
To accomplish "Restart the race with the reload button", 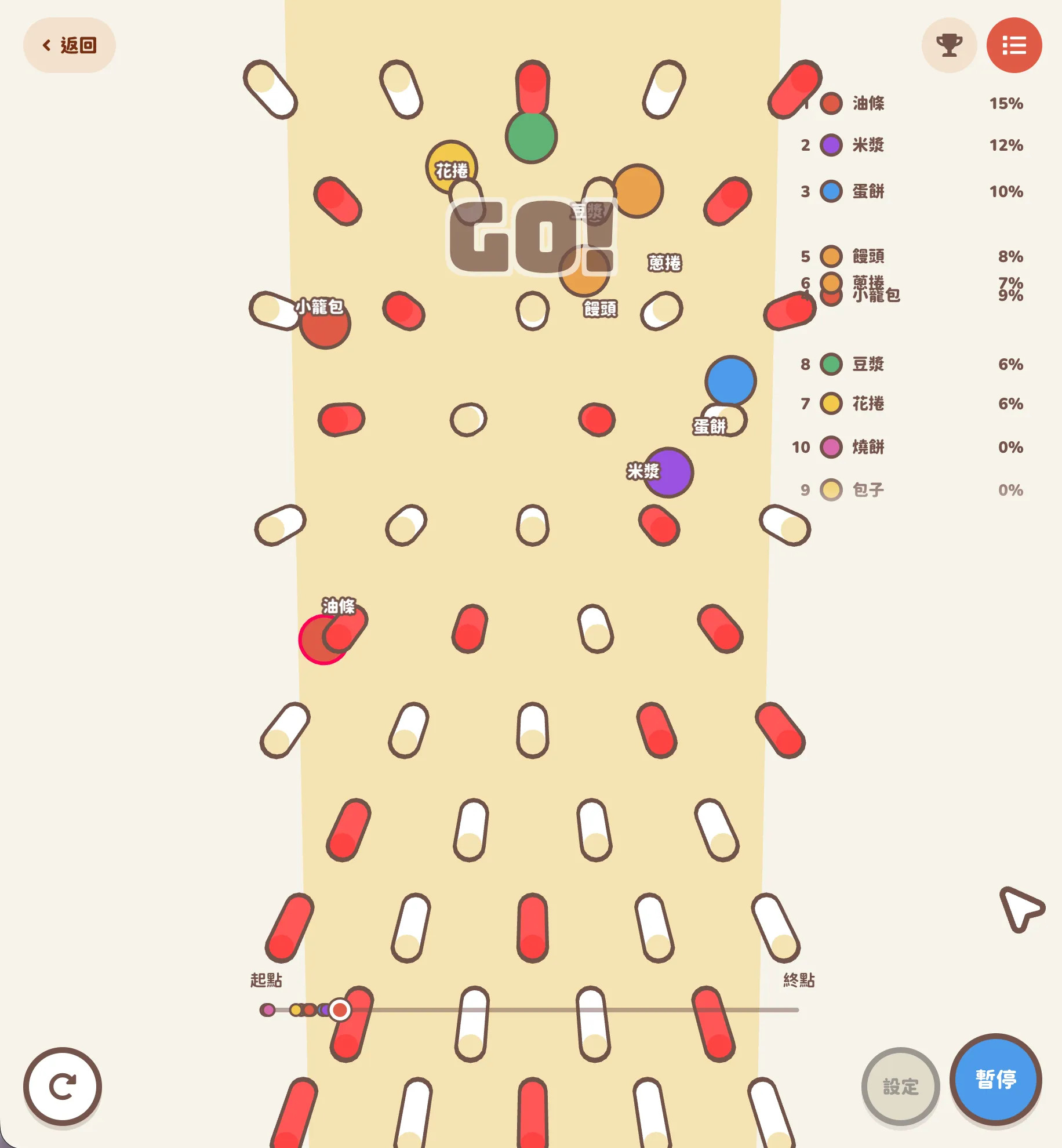I will click(x=63, y=1086).
